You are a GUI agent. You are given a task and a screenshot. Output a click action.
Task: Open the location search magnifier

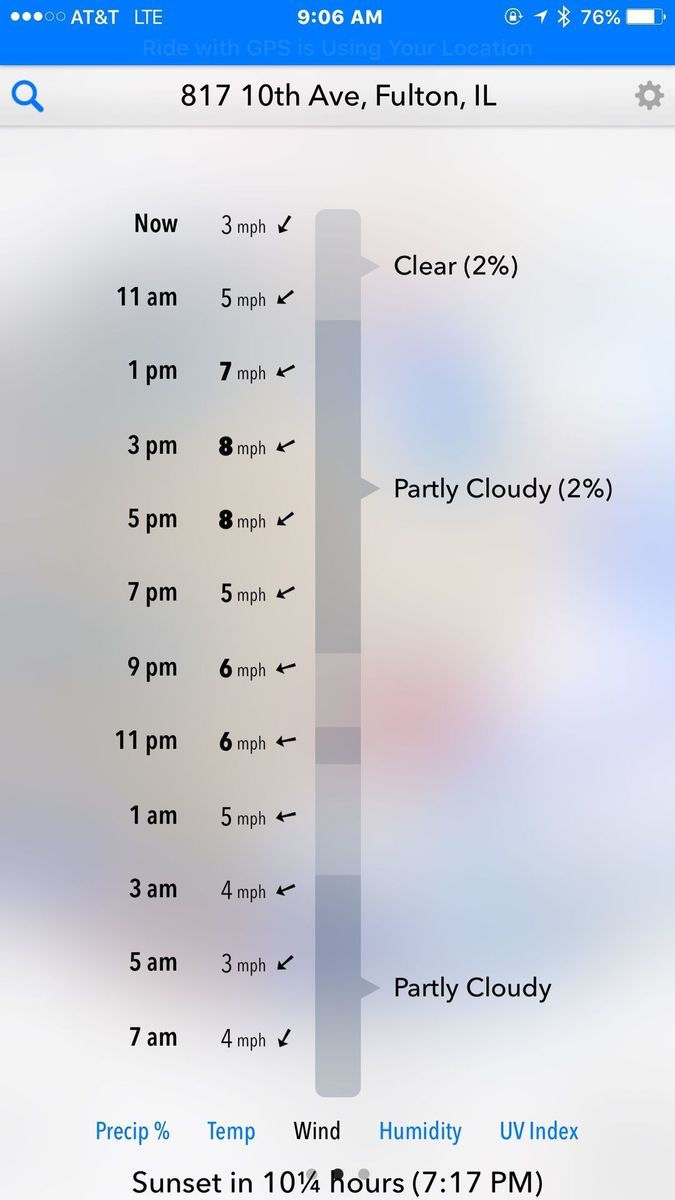pos(28,97)
